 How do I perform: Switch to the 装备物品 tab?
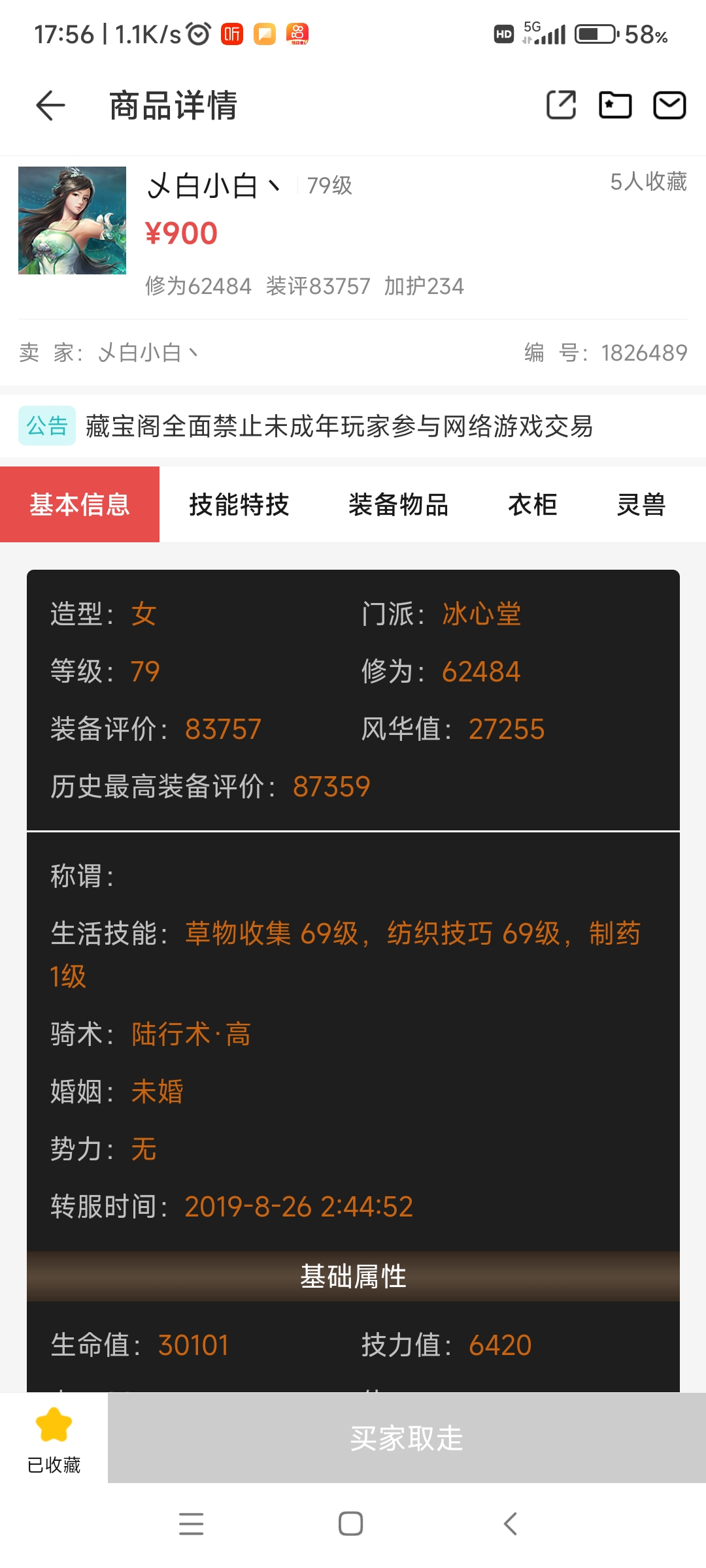pyautogui.click(x=398, y=505)
